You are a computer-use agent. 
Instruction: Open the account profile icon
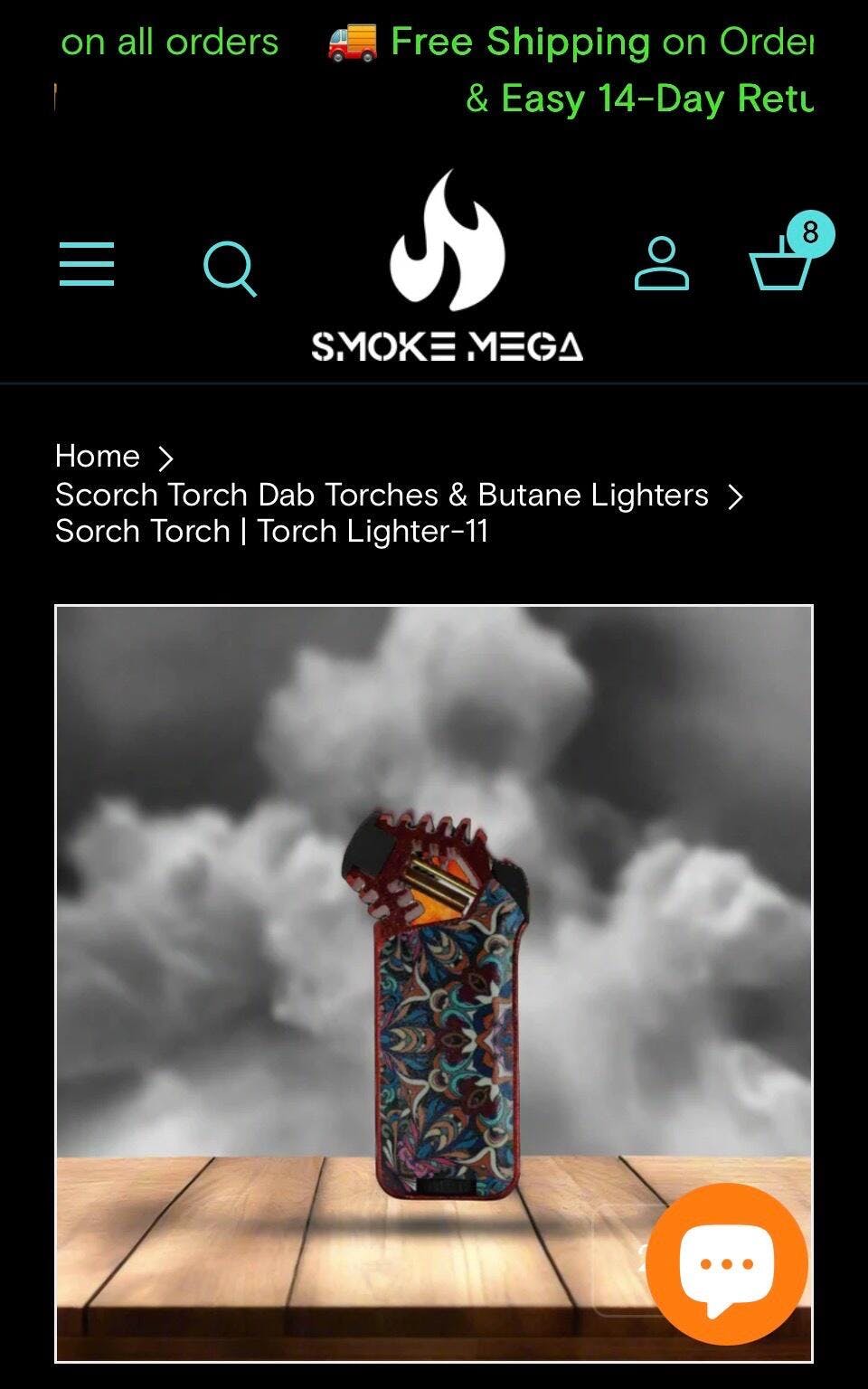click(x=661, y=264)
